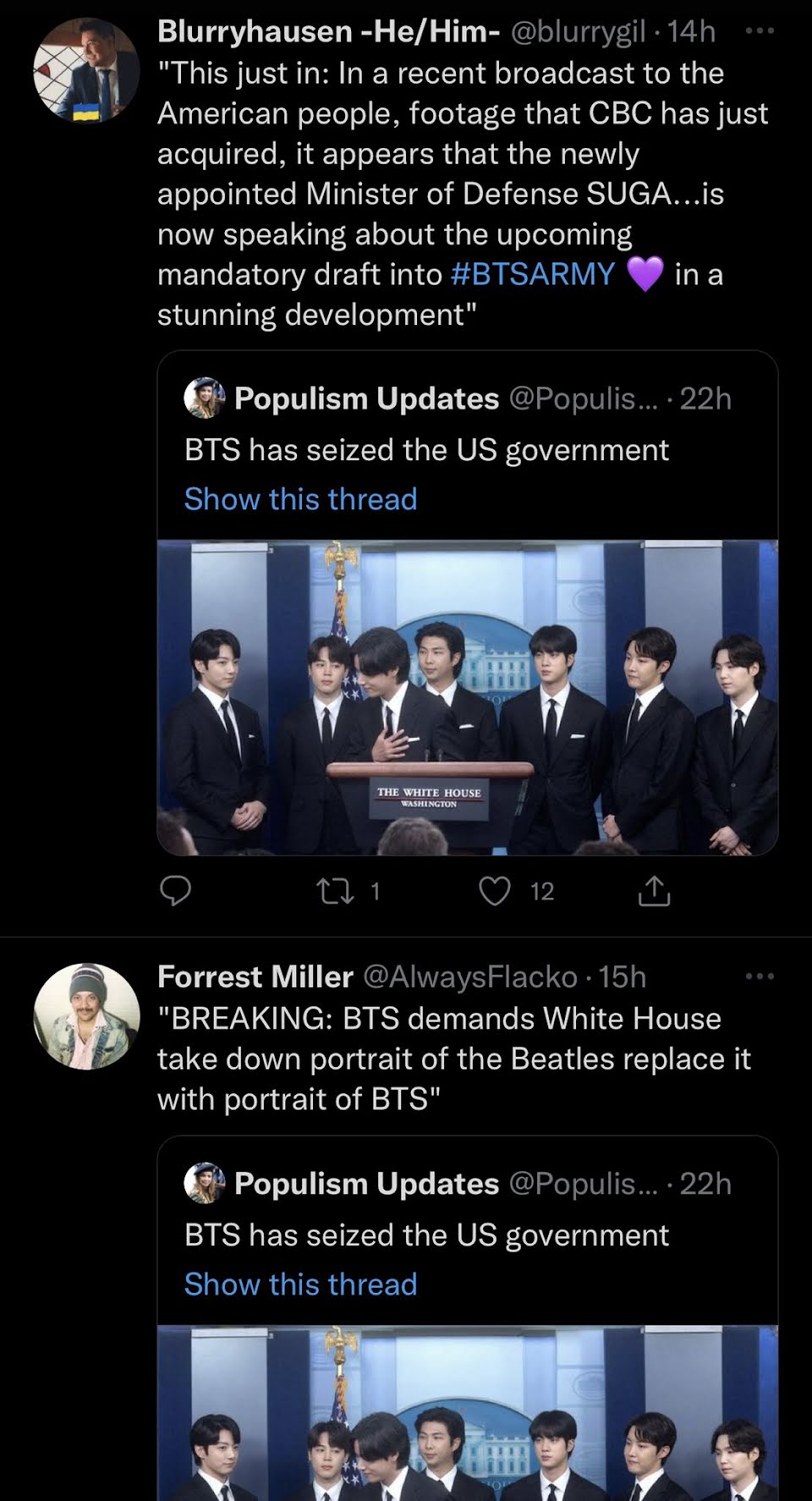Image resolution: width=812 pixels, height=1501 pixels.
Task: Open quoted tweet image under Blurryhausen's tweet
Action: click(467, 697)
